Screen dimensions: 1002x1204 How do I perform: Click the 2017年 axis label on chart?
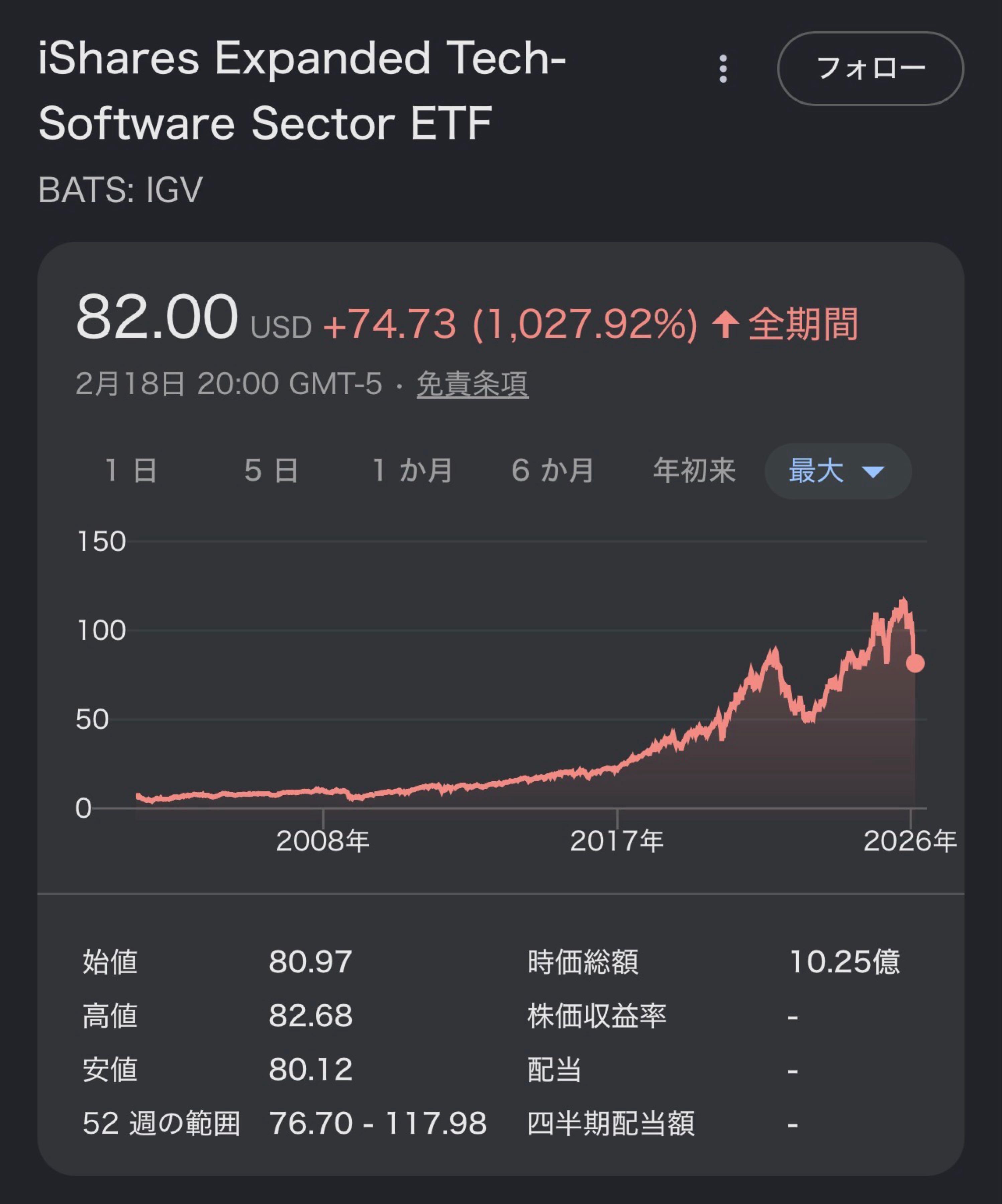point(616,840)
